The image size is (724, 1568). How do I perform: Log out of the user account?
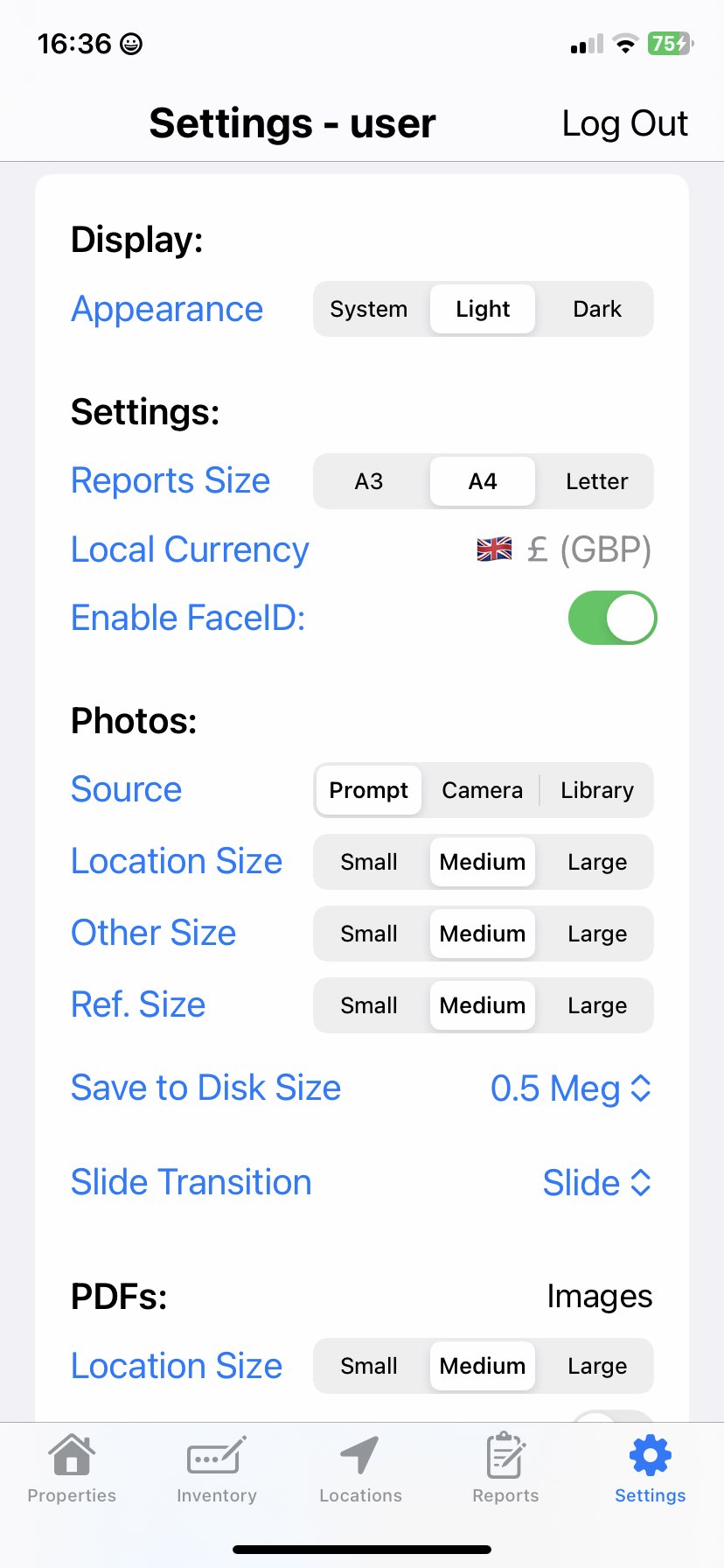[624, 123]
